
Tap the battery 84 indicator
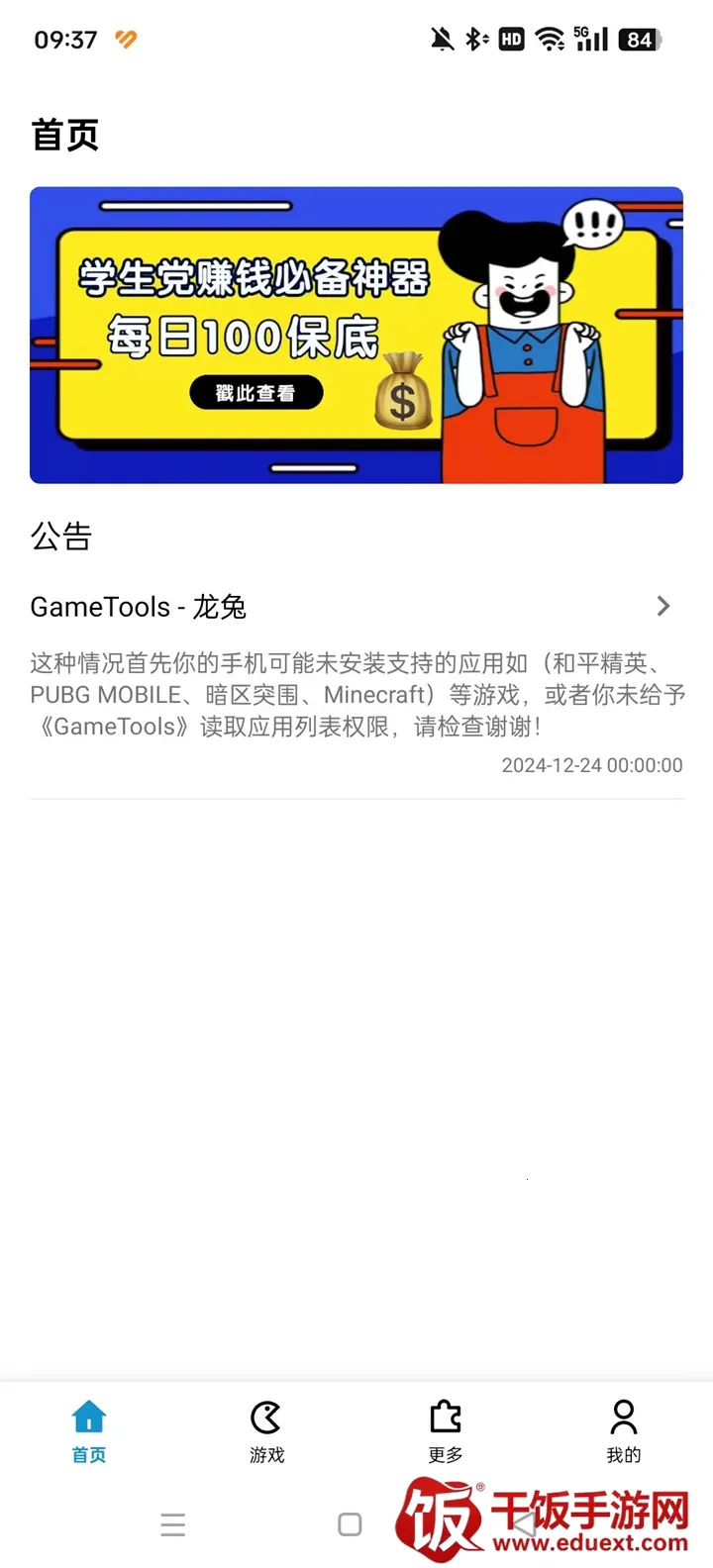pyautogui.click(x=640, y=39)
